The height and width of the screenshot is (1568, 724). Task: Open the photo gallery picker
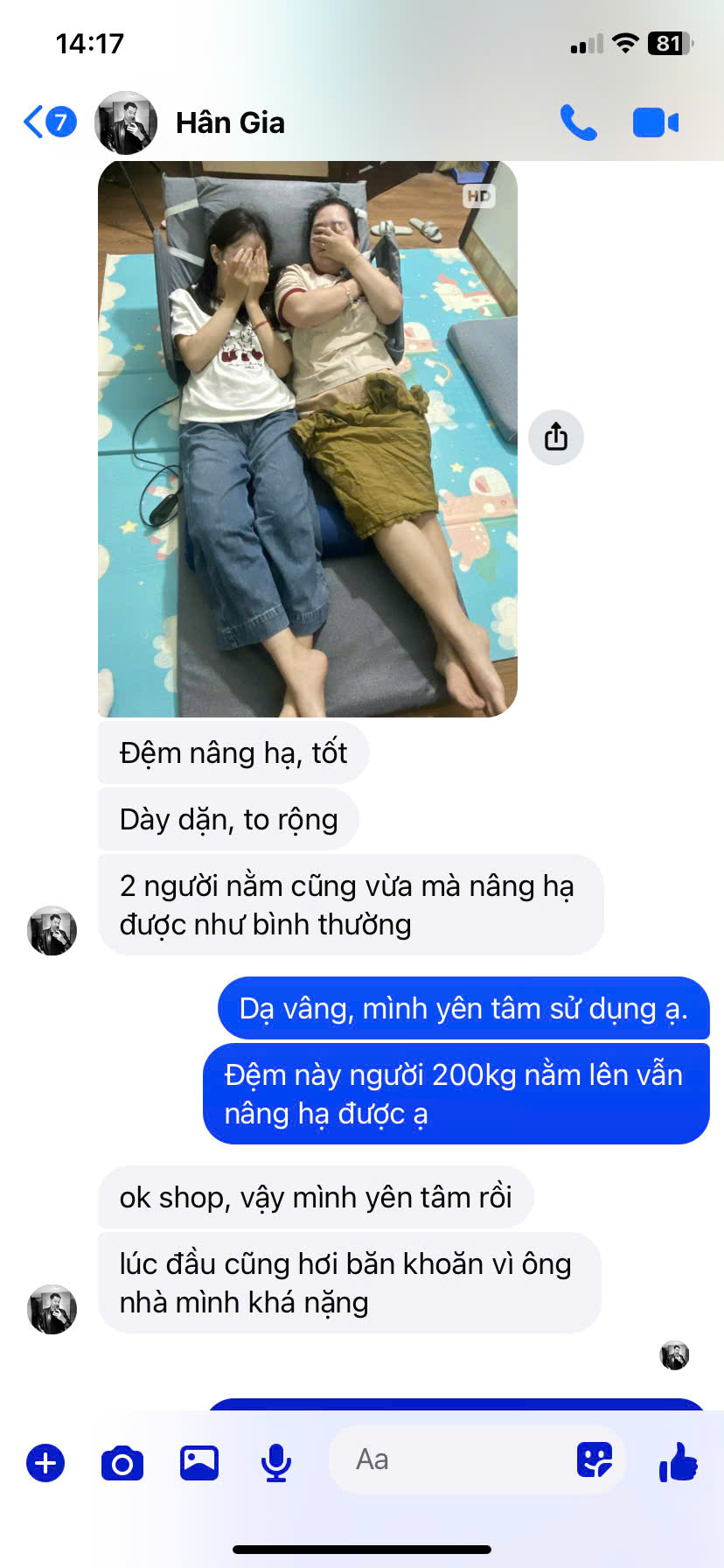click(199, 1462)
